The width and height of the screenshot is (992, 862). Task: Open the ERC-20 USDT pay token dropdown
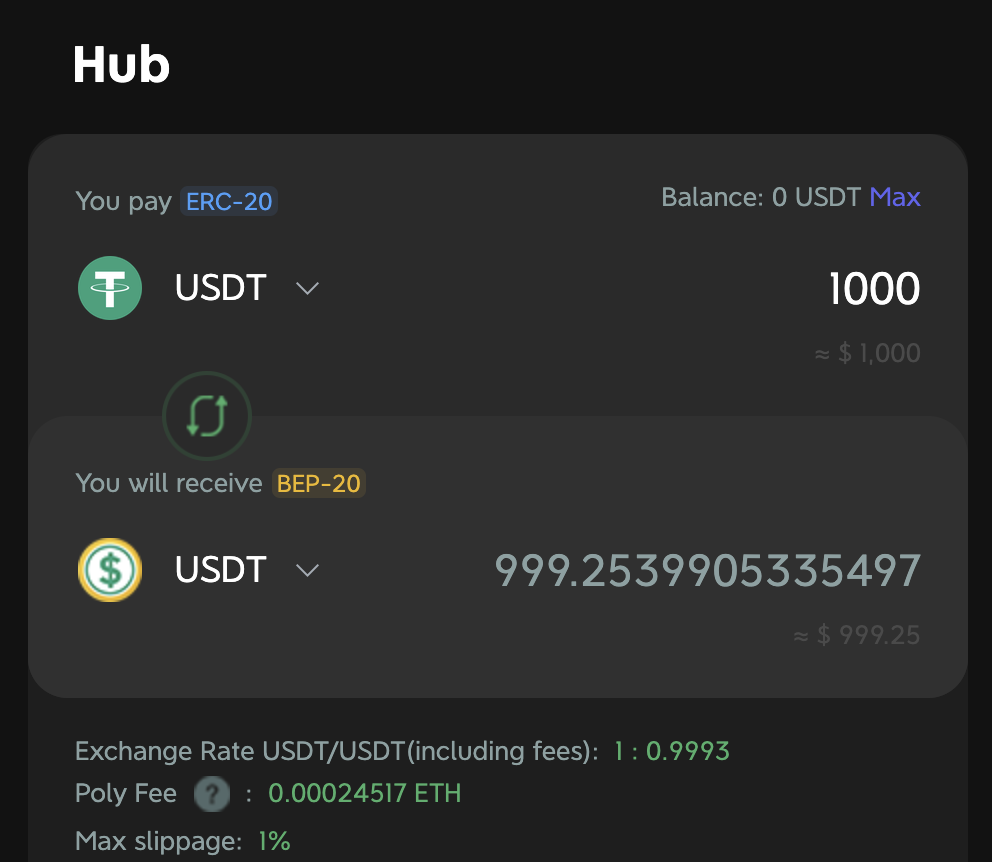tap(307, 288)
